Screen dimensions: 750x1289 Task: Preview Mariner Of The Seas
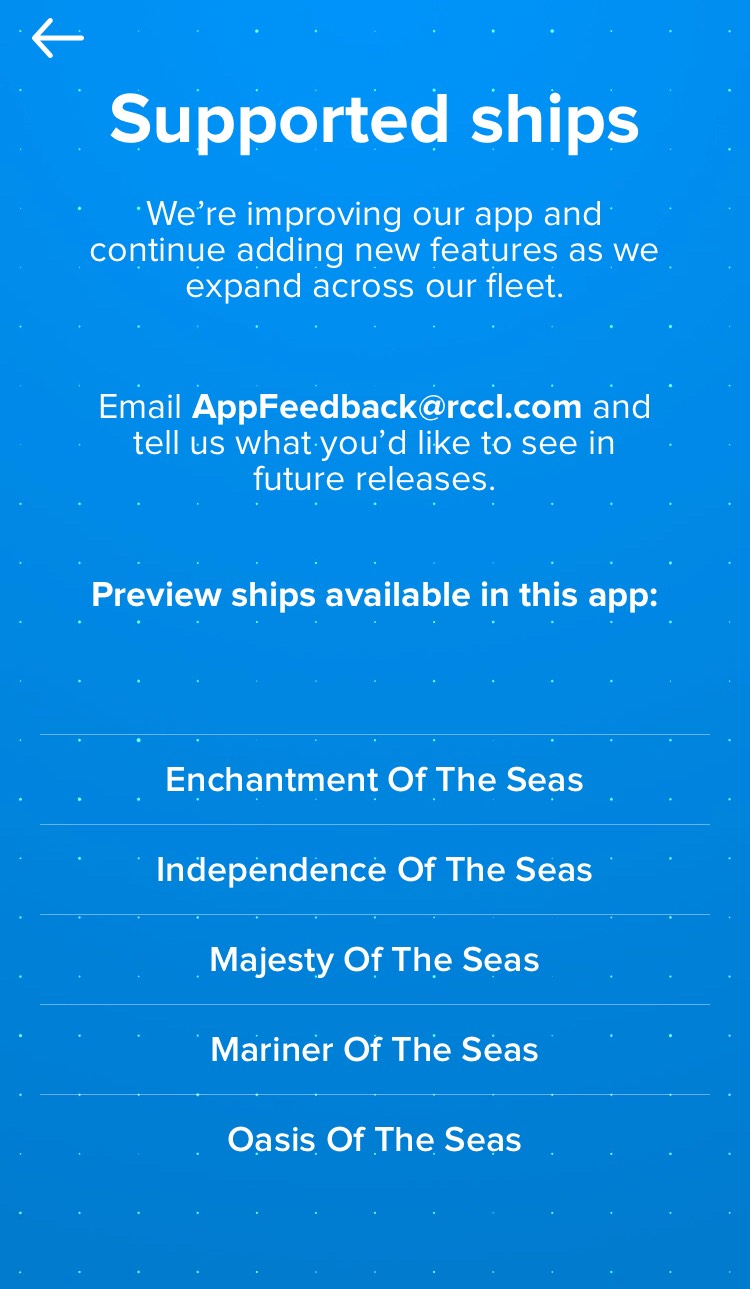point(375,1050)
